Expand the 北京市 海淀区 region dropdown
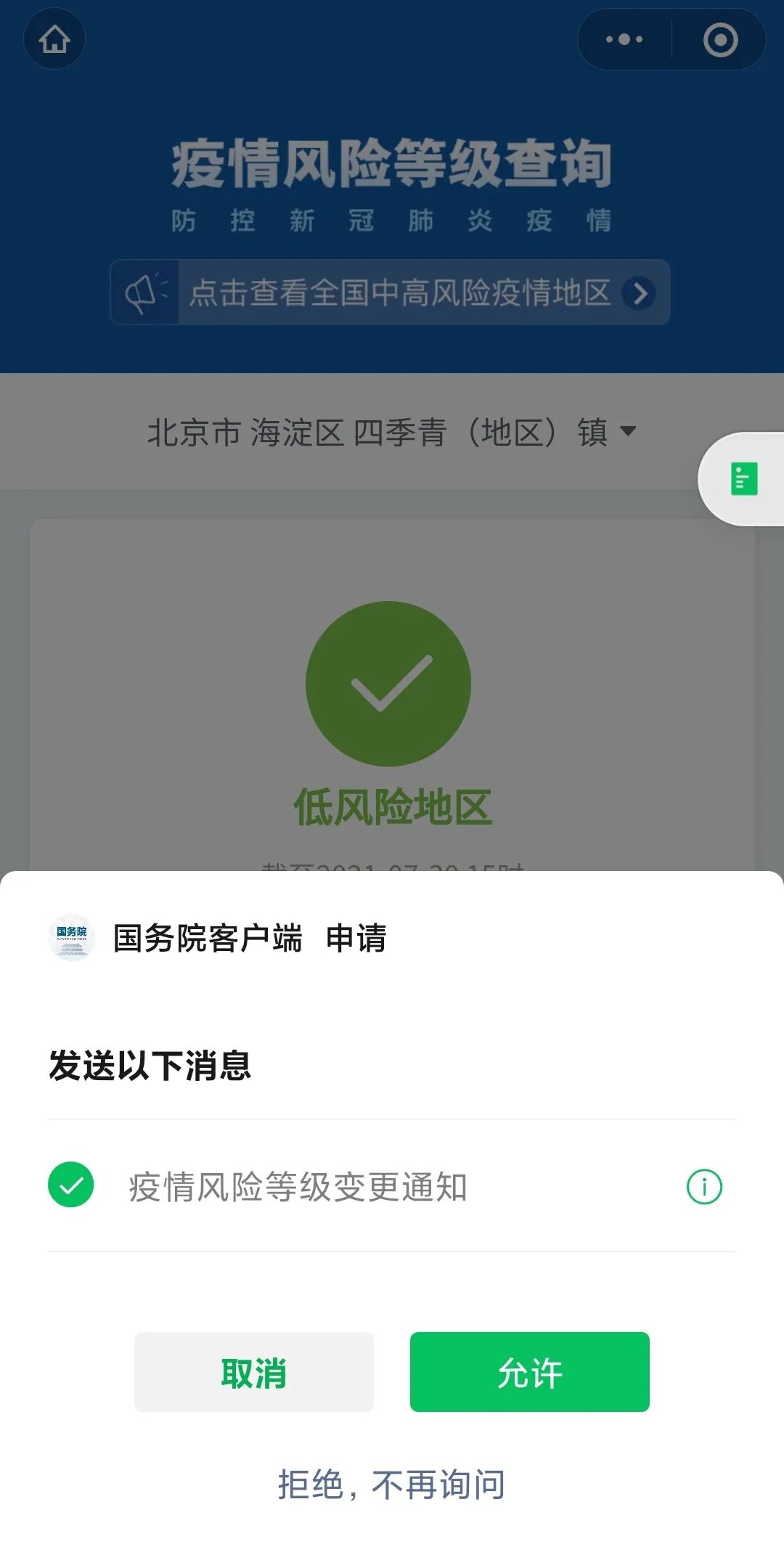 click(x=392, y=432)
